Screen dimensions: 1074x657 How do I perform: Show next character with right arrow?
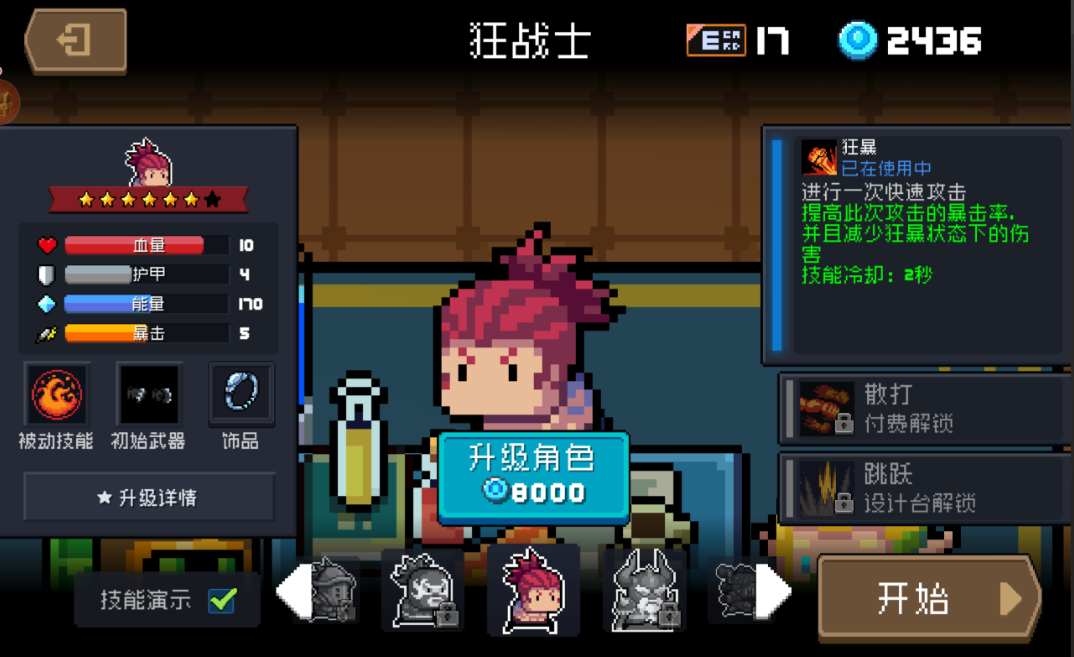(x=774, y=591)
